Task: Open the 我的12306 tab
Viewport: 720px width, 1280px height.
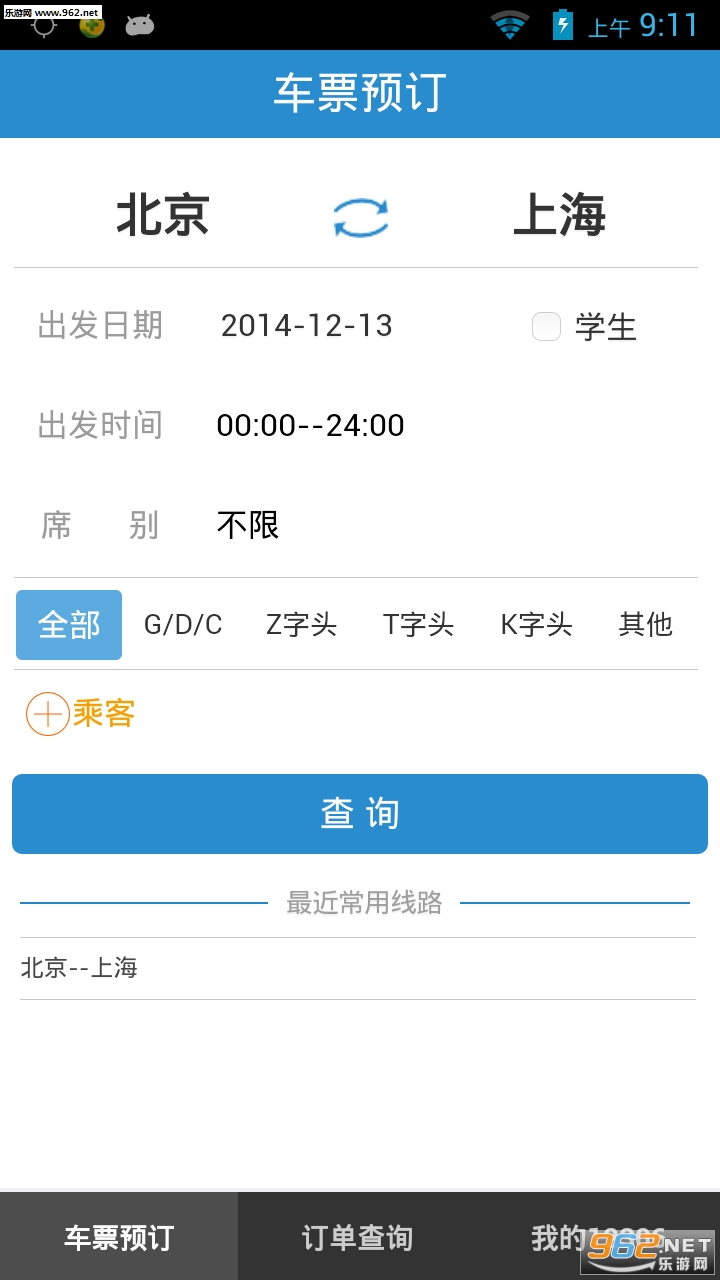Action: click(598, 1238)
